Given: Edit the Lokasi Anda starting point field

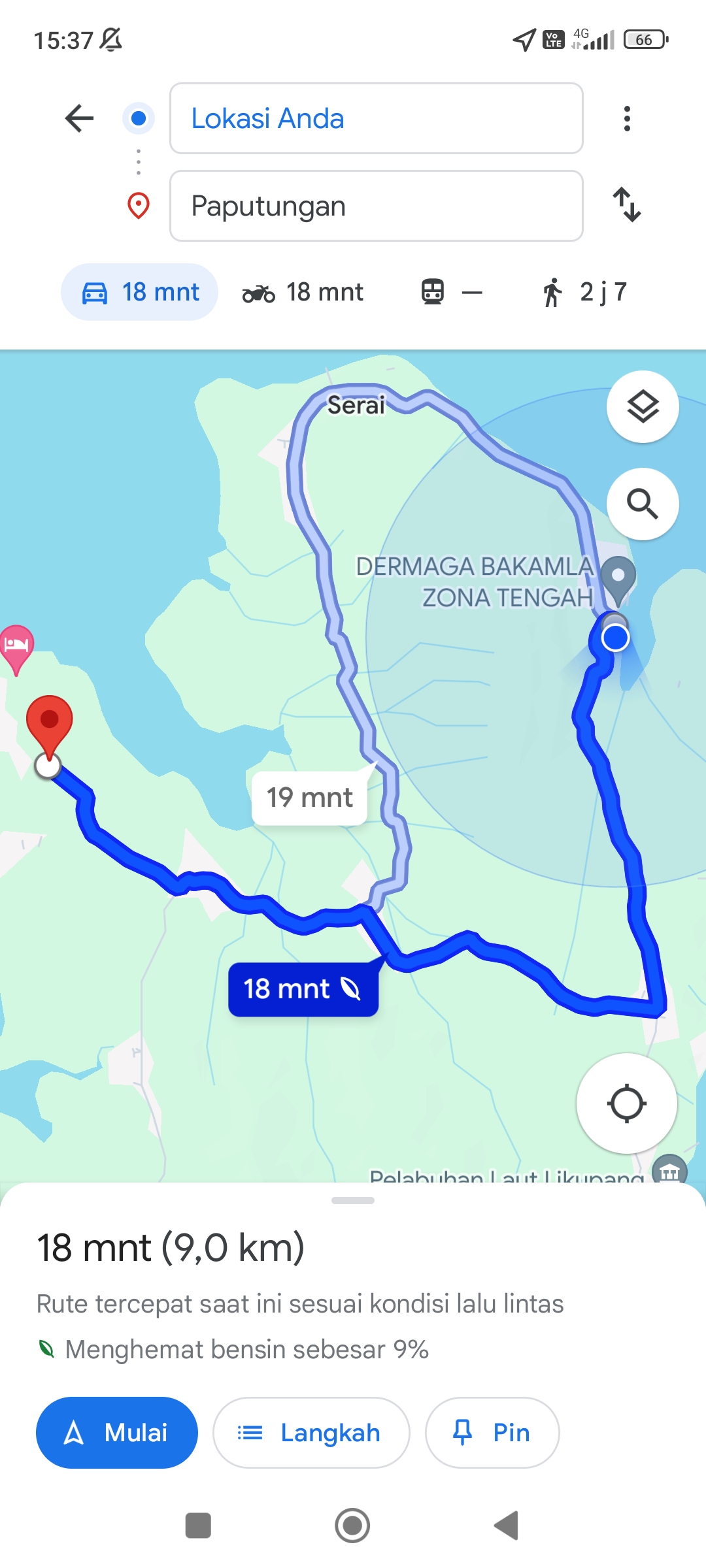Looking at the screenshot, I should (376, 118).
